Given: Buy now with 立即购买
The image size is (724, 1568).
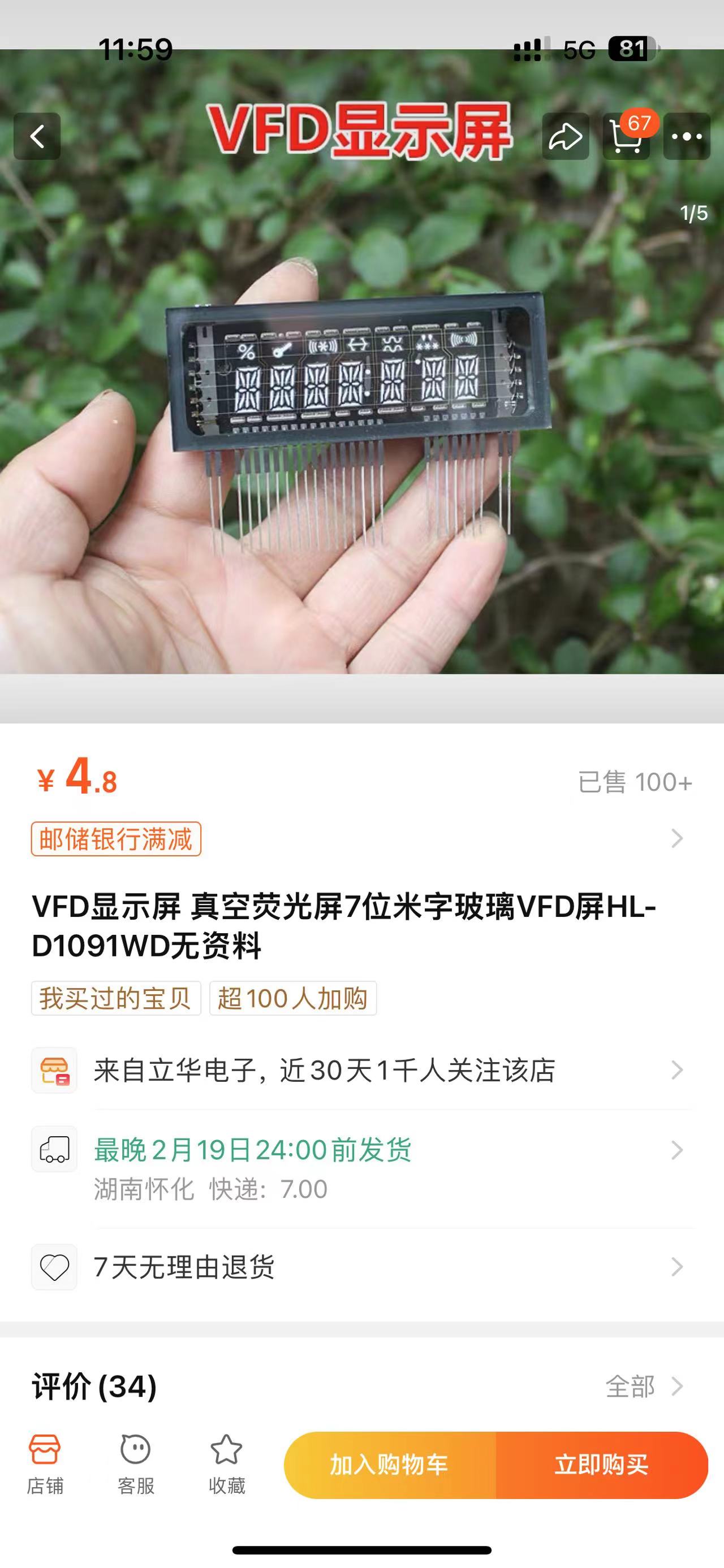Looking at the screenshot, I should (x=601, y=1465).
